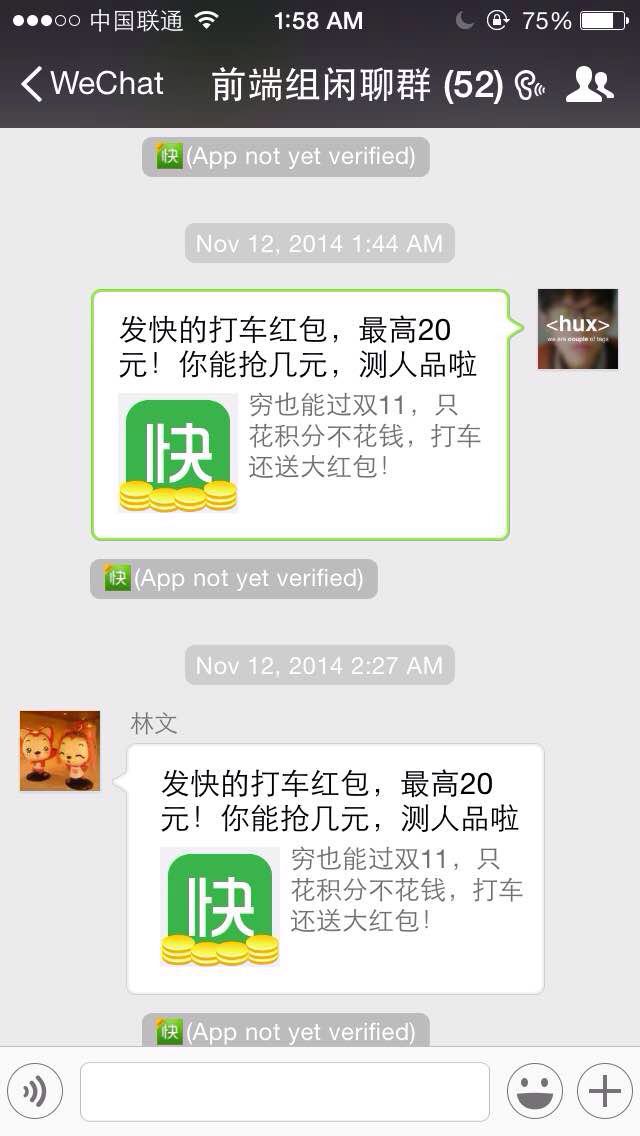This screenshot has height=1136, width=640.
Task: View hux's profile avatar
Action: (x=577, y=329)
